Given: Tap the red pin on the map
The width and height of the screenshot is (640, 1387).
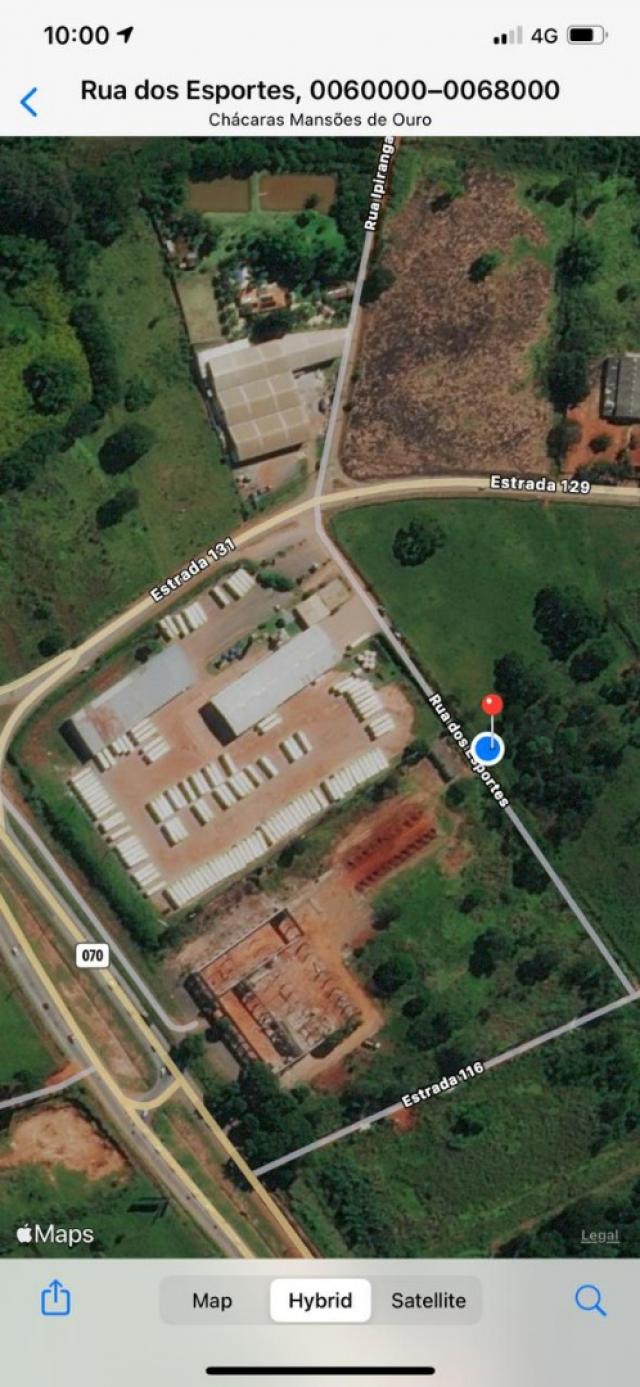Looking at the screenshot, I should (x=491, y=705).
